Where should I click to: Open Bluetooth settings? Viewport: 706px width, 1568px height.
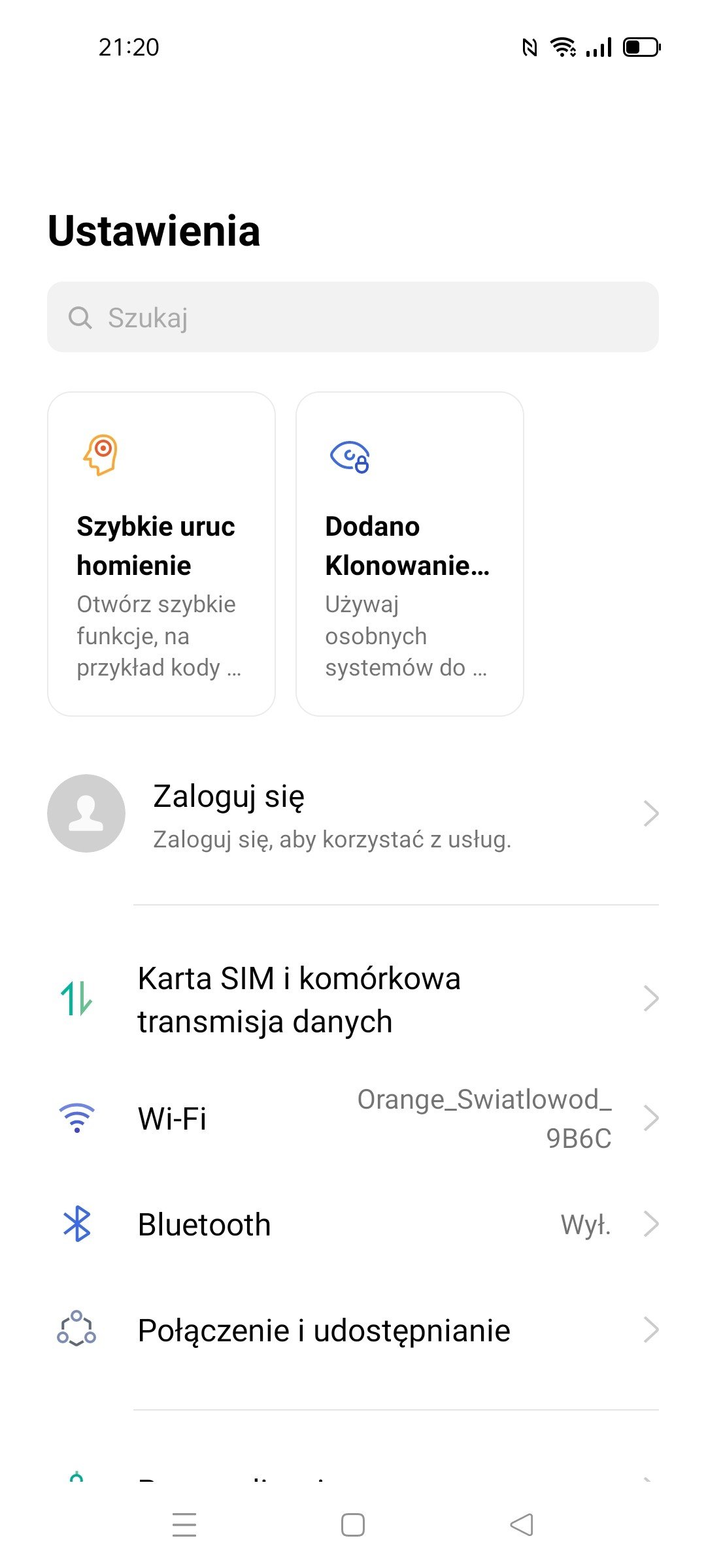[x=353, y=1224]
